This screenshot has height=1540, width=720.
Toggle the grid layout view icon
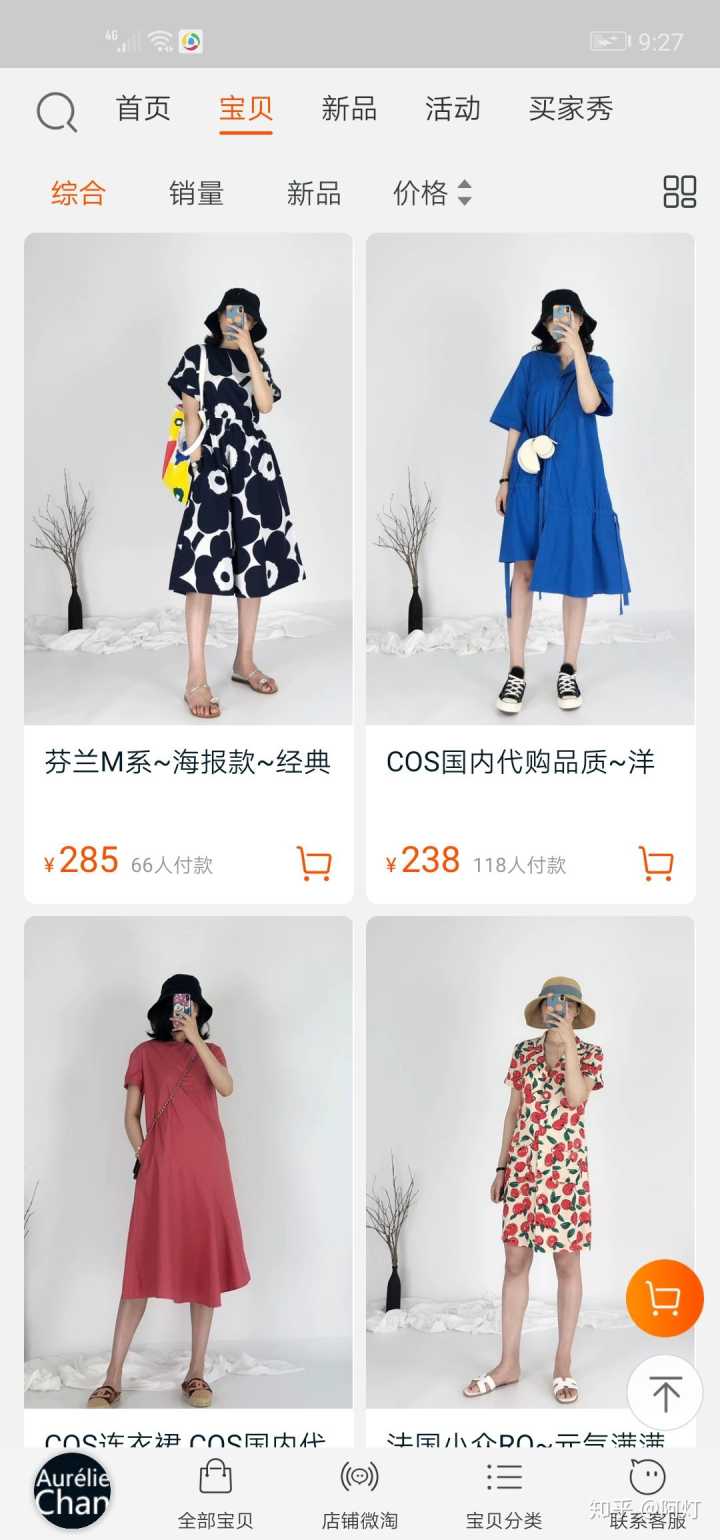coord(680,192)
